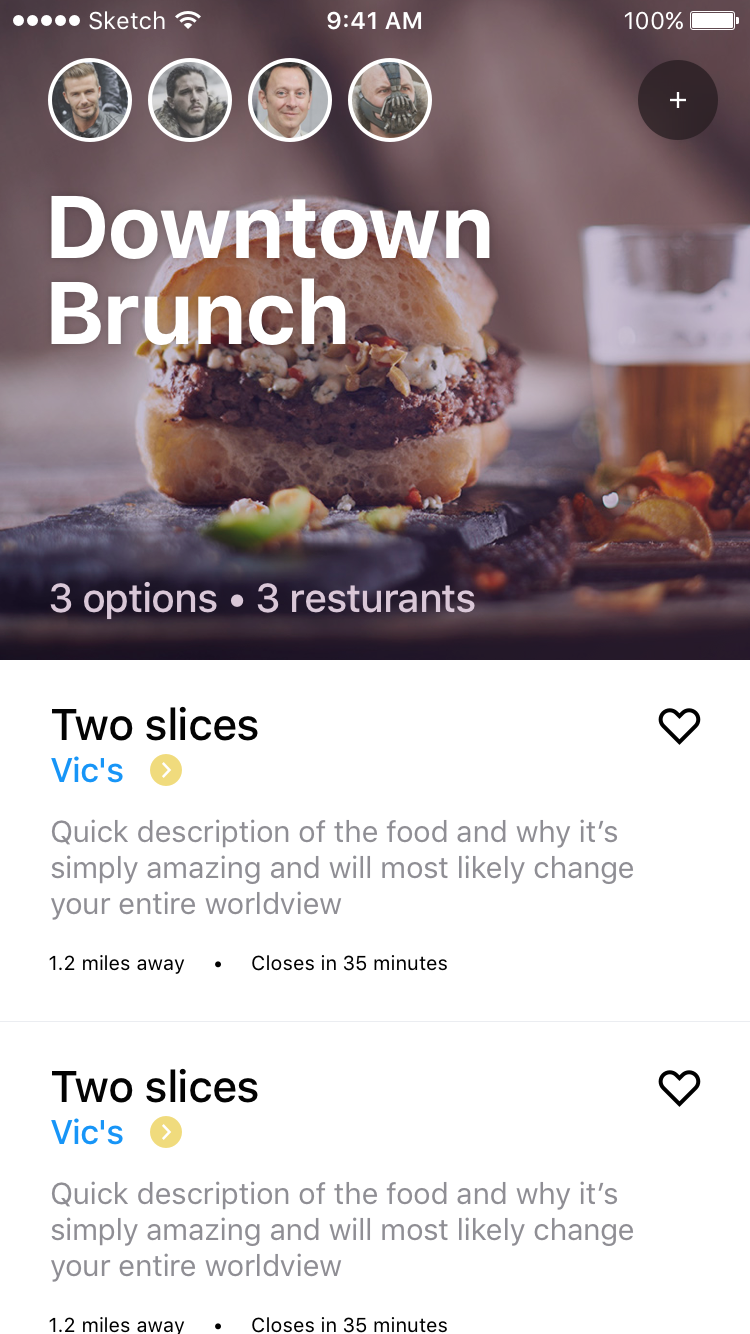This screenshot has height=1334, width=750.
Task: Tap the plus button to add a member
Action: point(678,100)
